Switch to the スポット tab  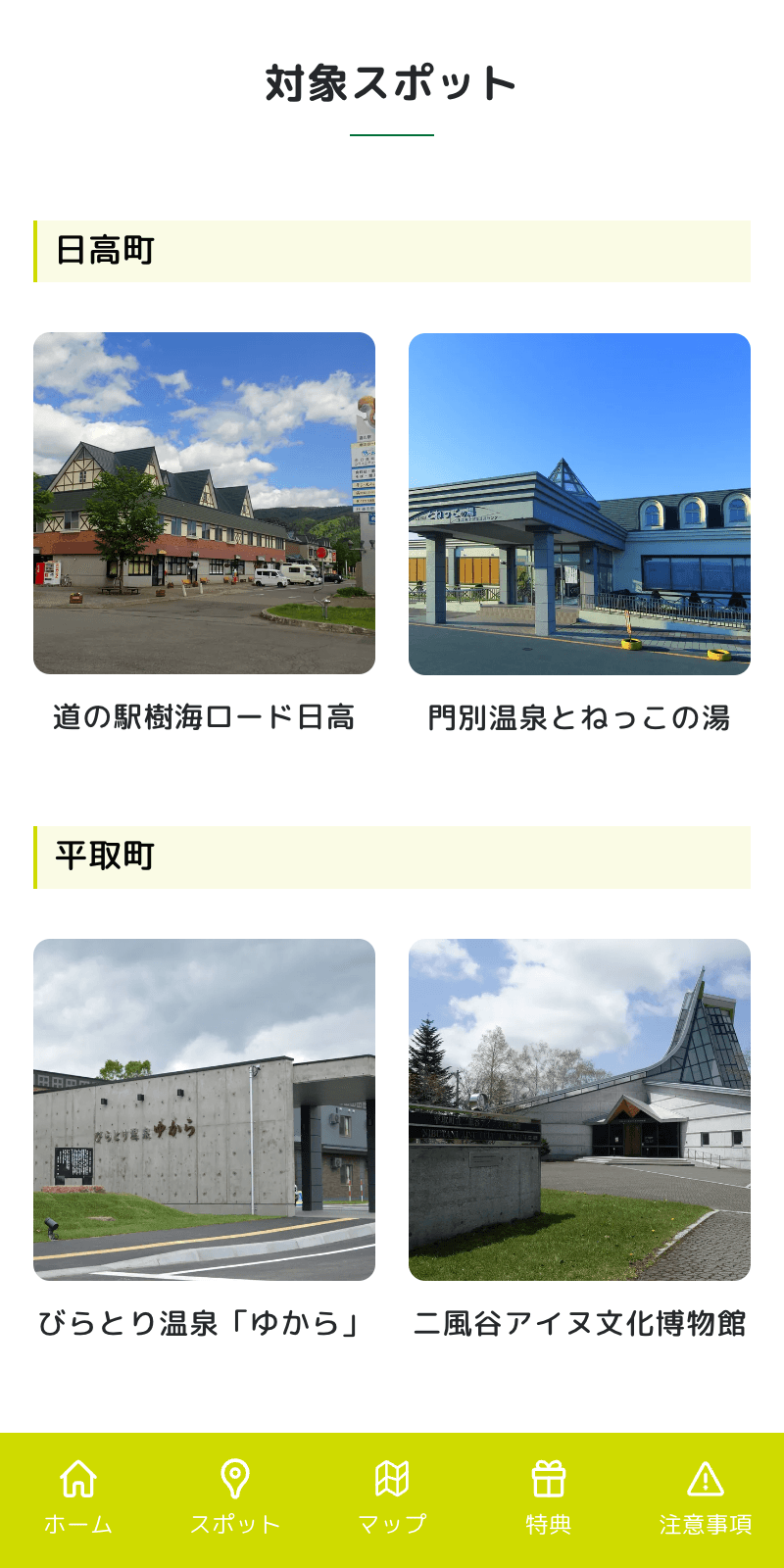click(x=235, y=1497)
